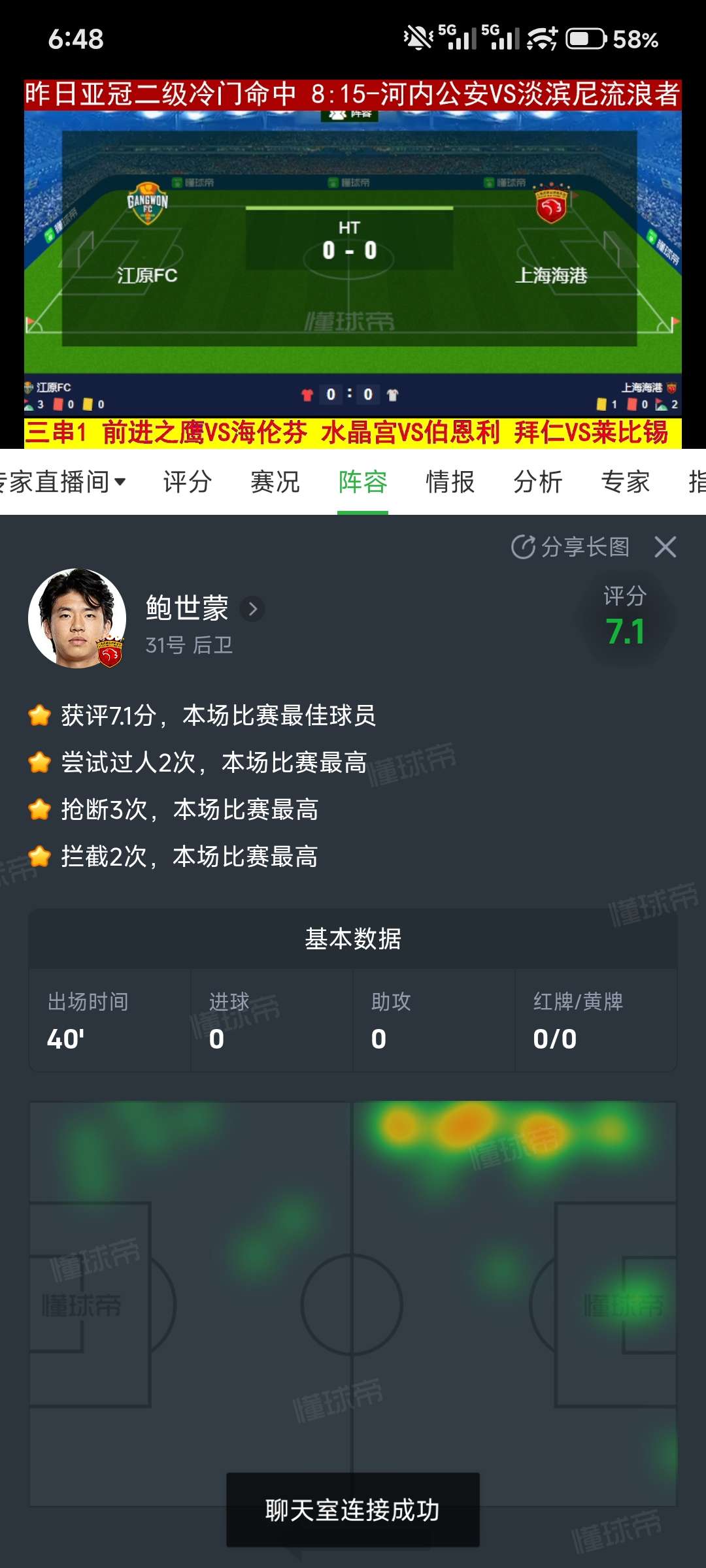The width and height of the screenshot is (706, 1568).
Task: Go to the 分析 tab
Action: pyautogui.click(x=538, y=482)
